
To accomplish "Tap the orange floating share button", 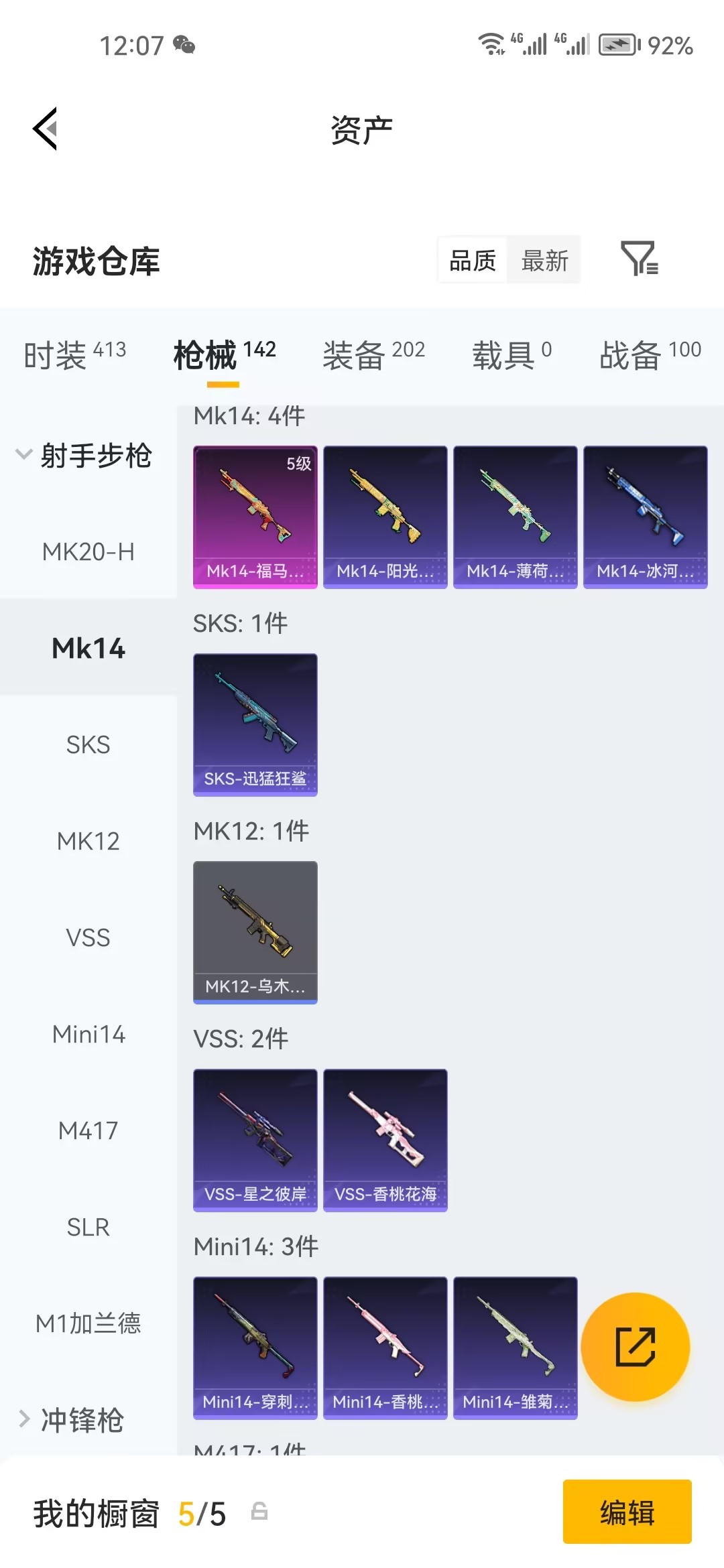I will pyautogui.click(x=635, y=1346).
